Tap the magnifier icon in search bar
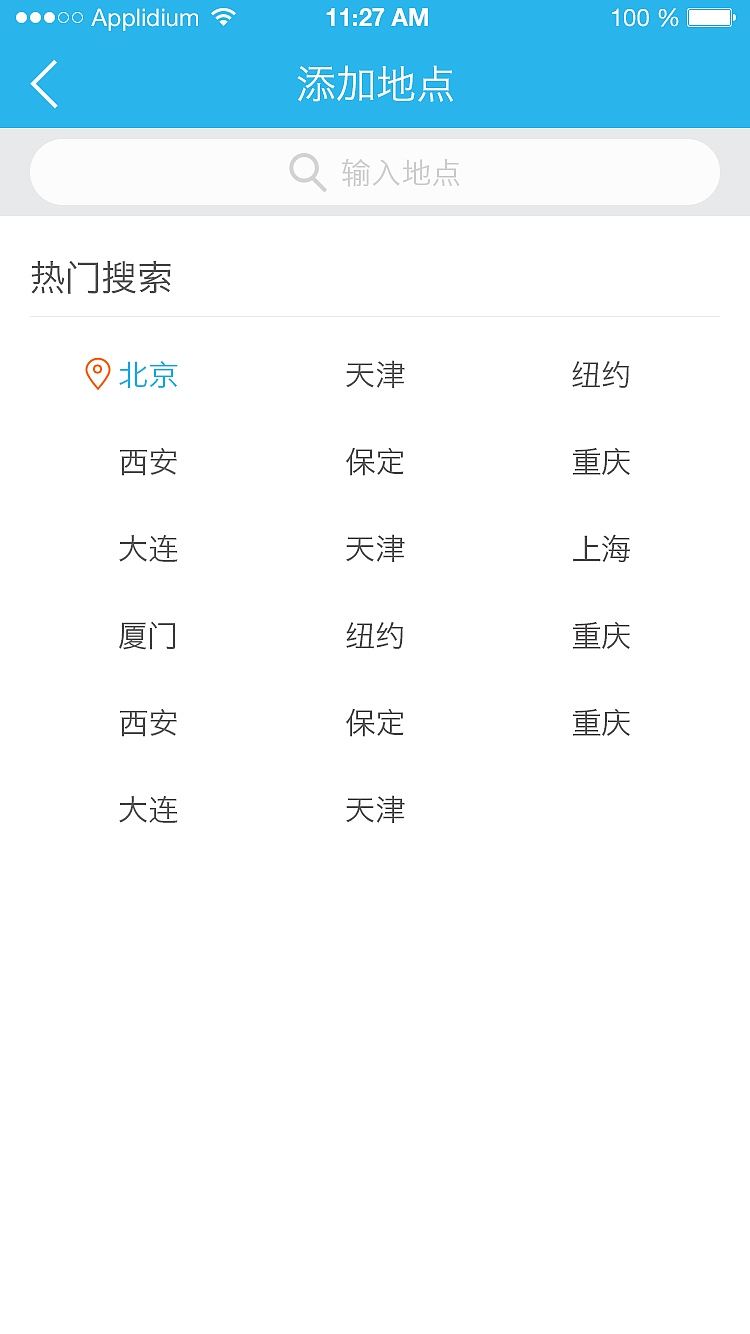 click(307, 172)
